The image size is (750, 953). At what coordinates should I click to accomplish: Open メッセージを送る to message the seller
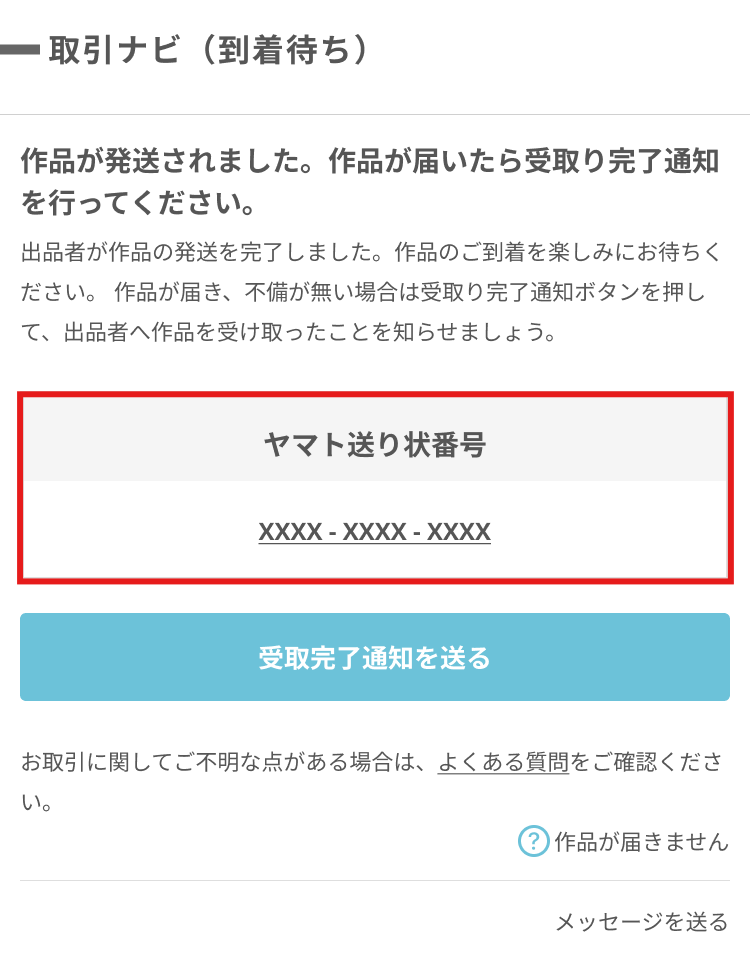[x=641, y=921]
